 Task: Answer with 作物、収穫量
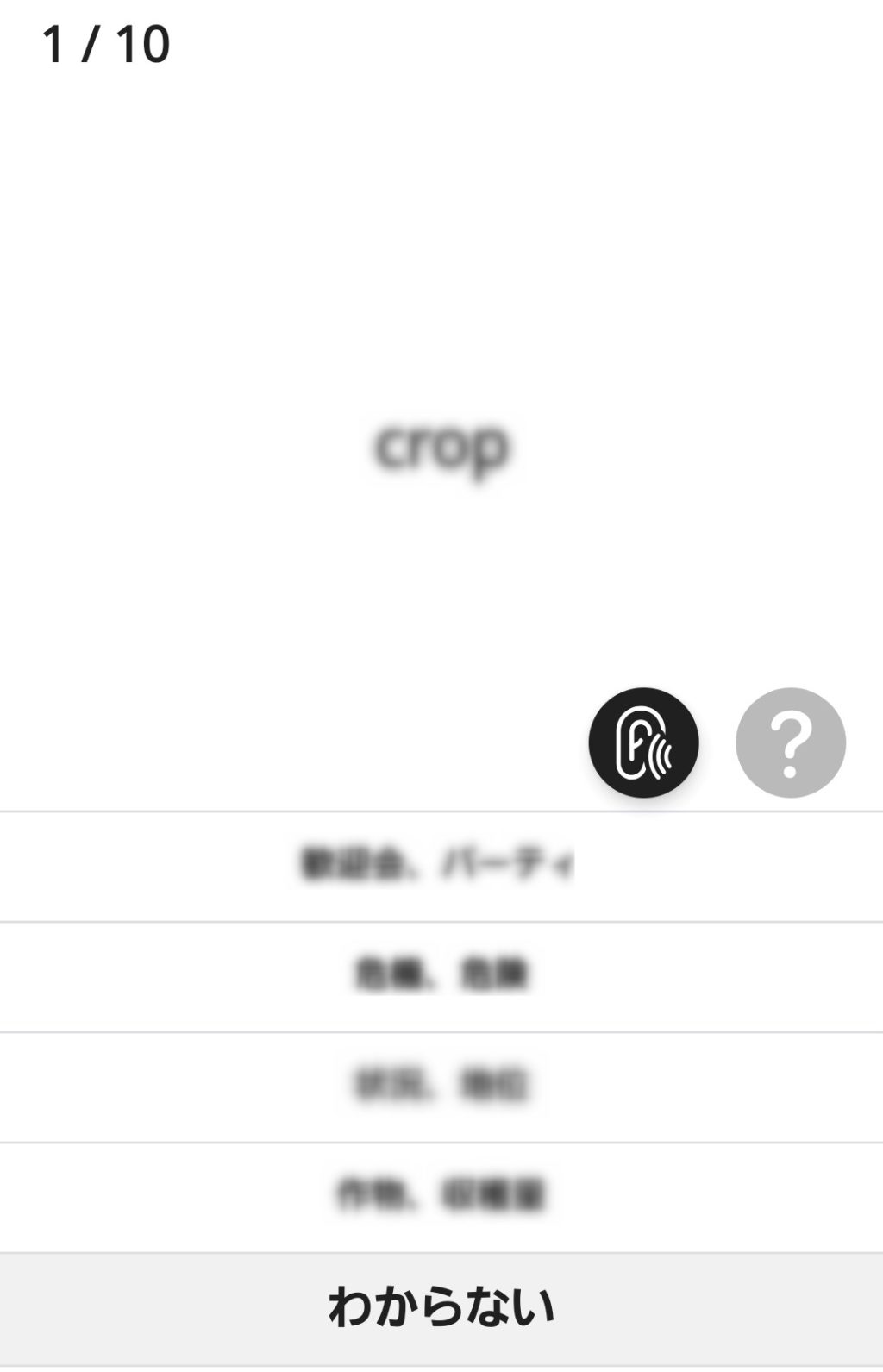(x=441, y=1197)
